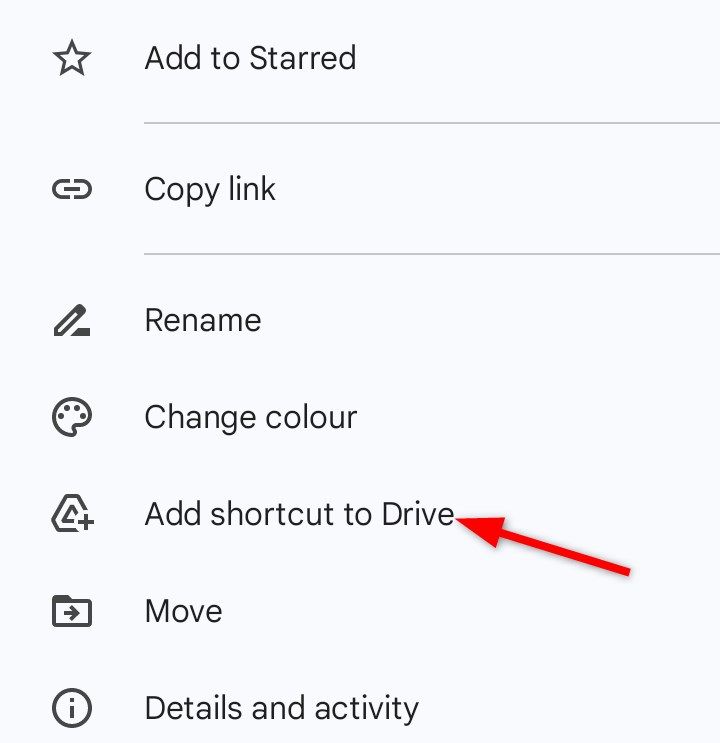The image size is (720, 743).
Task: Open Details and activity
Action: point(281,708)
